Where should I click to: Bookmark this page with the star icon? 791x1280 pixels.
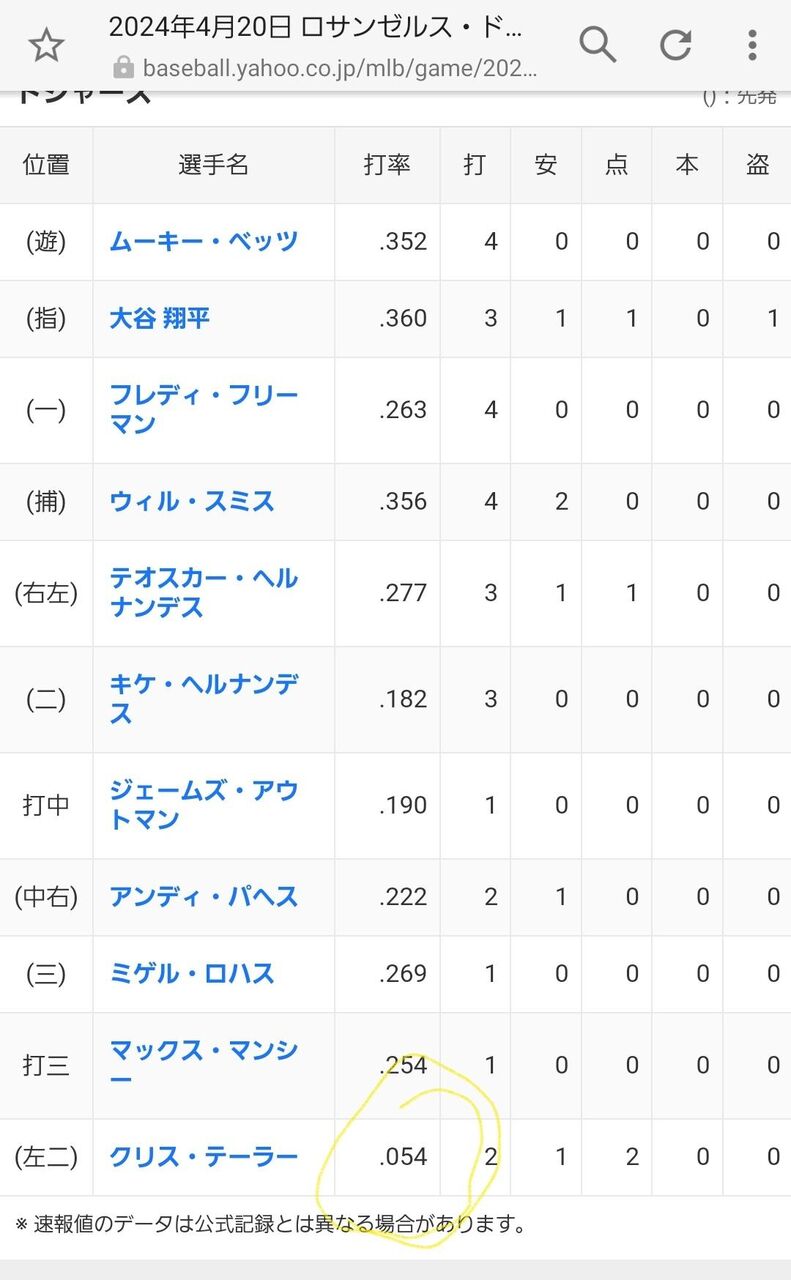click(46, 45)
